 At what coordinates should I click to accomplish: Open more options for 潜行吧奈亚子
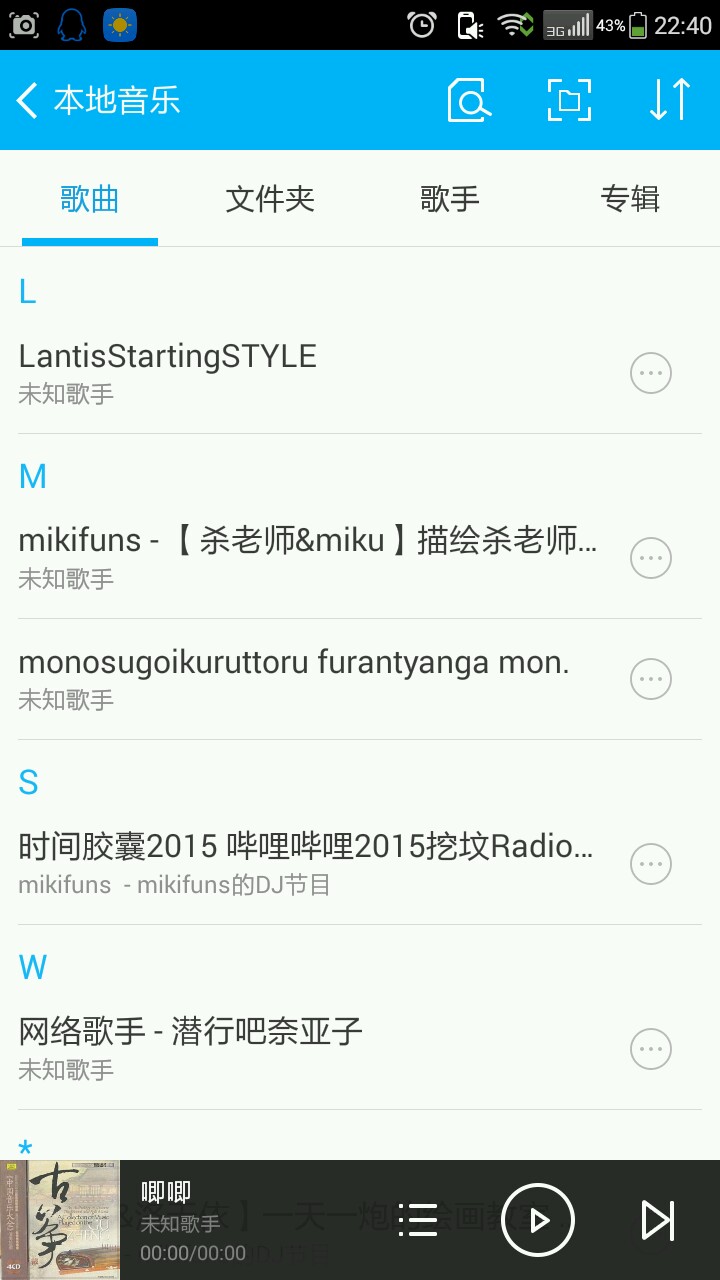click(x=651, y=1049)
